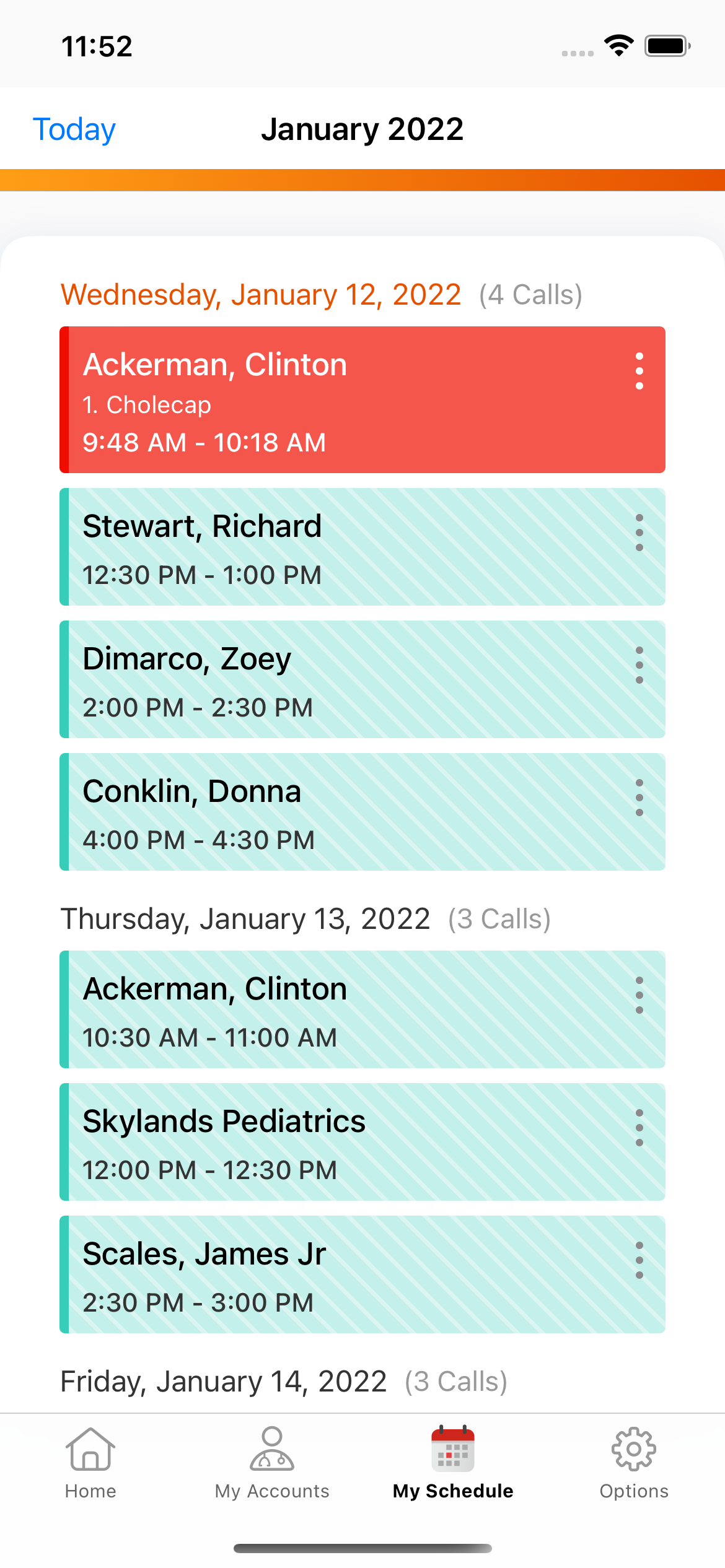Open Ackerman, Clinton 9:48 AM call
The height and width of the screenshot is (1568, 725).
(x=335, y=400)
